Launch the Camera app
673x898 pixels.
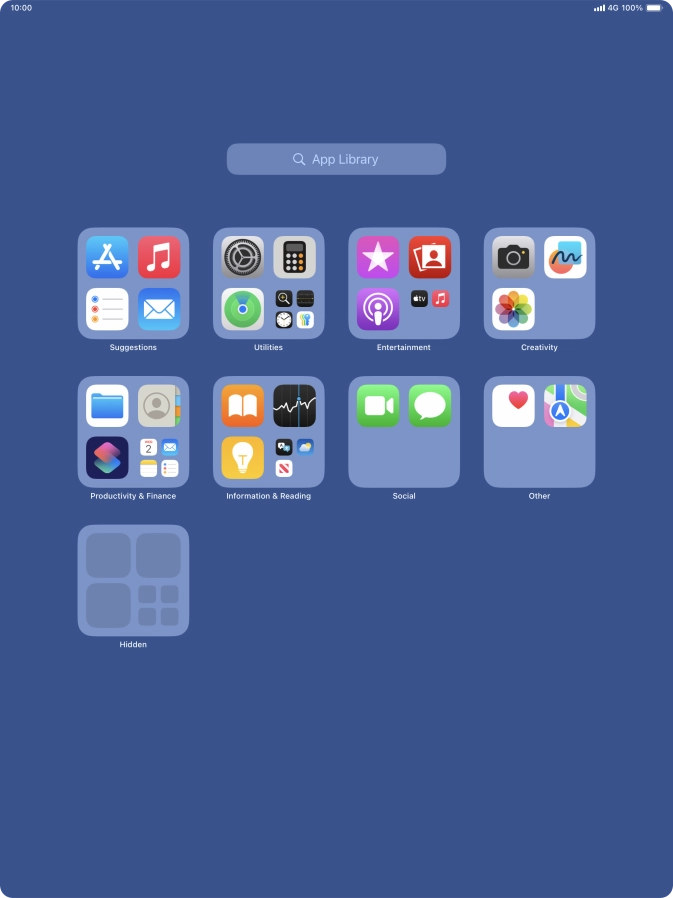pyautogui.click(x=513, y=257)
